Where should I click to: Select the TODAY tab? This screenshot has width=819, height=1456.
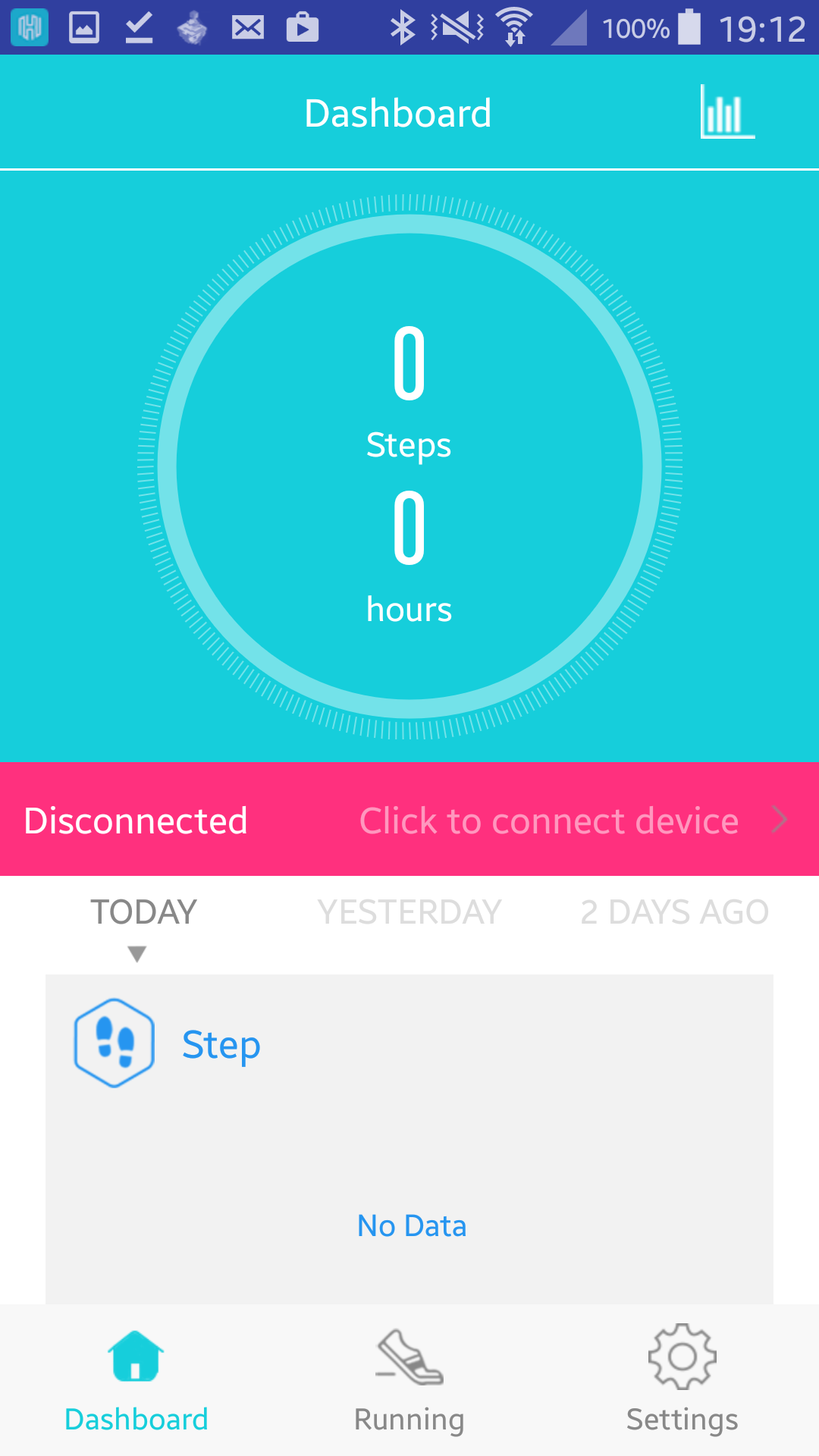pyautogui.click(x=143, y=912)
